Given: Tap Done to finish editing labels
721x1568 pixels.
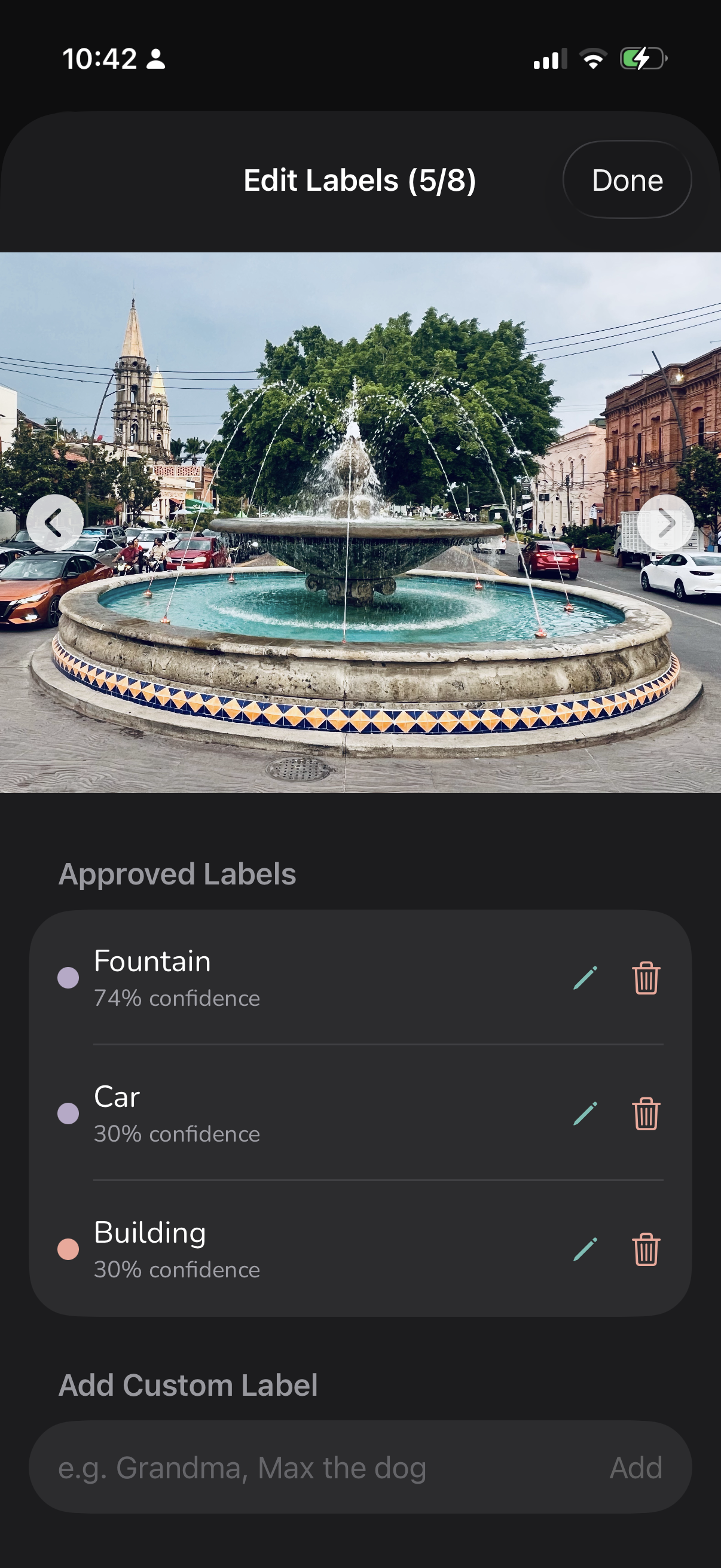Looking at the screenshot, I should tap(628, 180).
